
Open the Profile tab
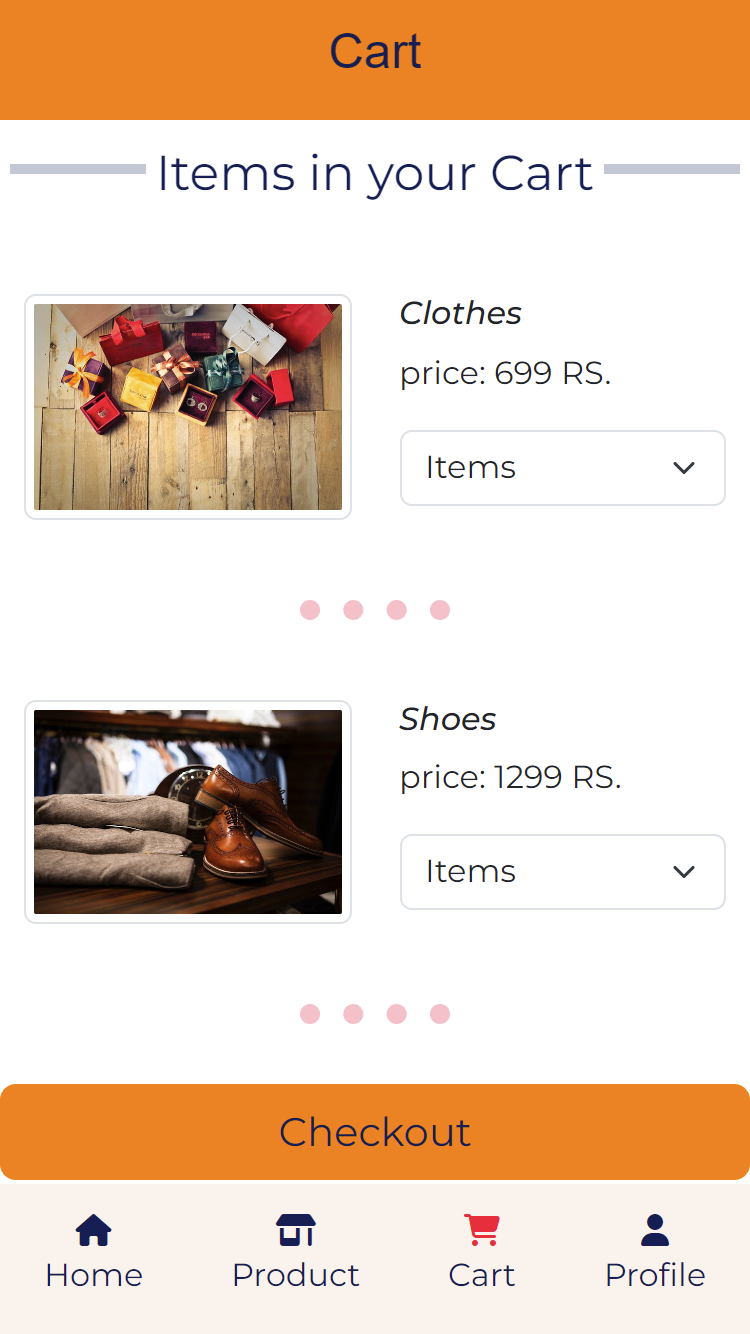655,1252
